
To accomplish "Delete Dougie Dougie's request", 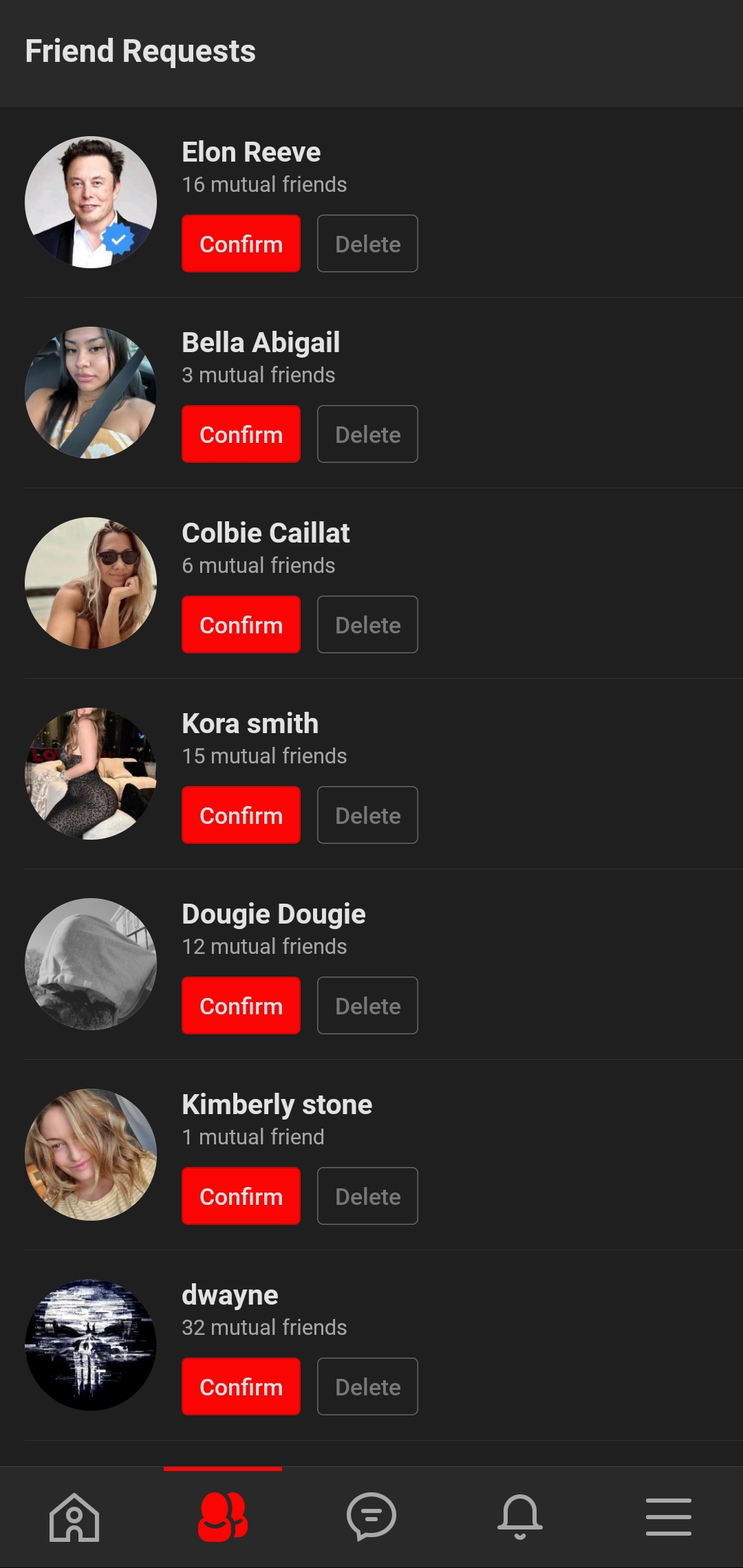I will (x=367, y=1005).
